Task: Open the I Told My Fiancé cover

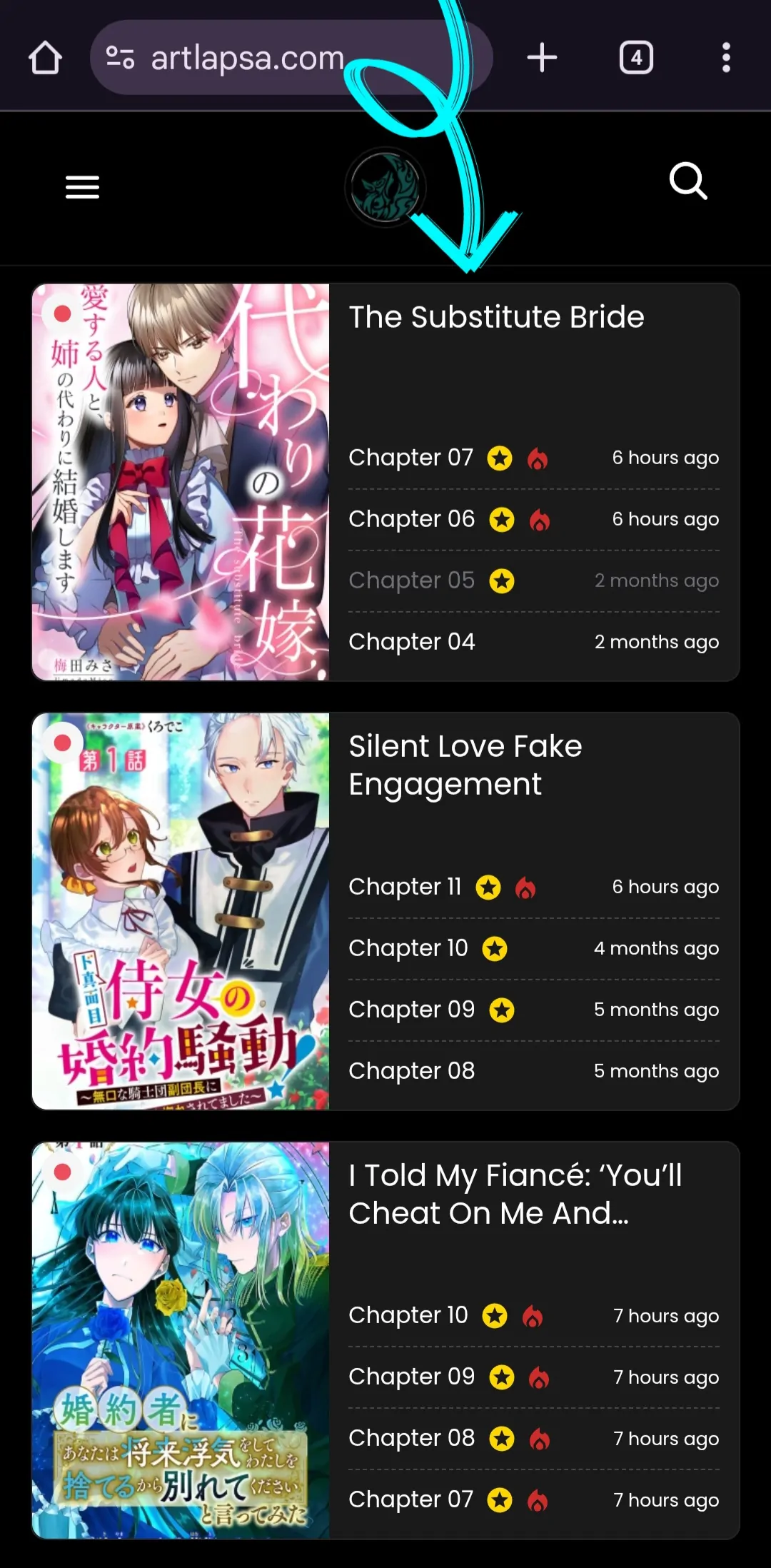Action: [x=181, y=1340]
